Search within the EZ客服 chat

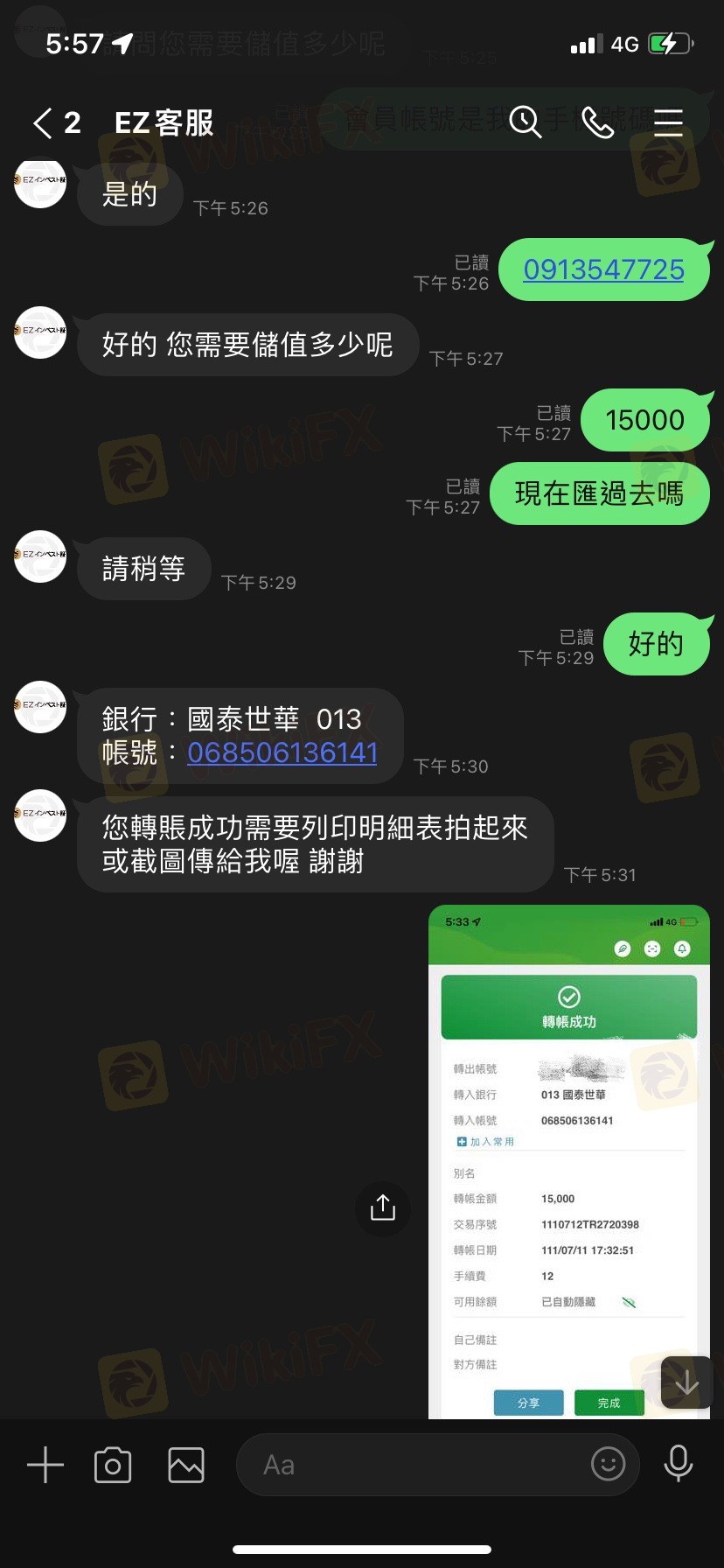pos(526,122)
